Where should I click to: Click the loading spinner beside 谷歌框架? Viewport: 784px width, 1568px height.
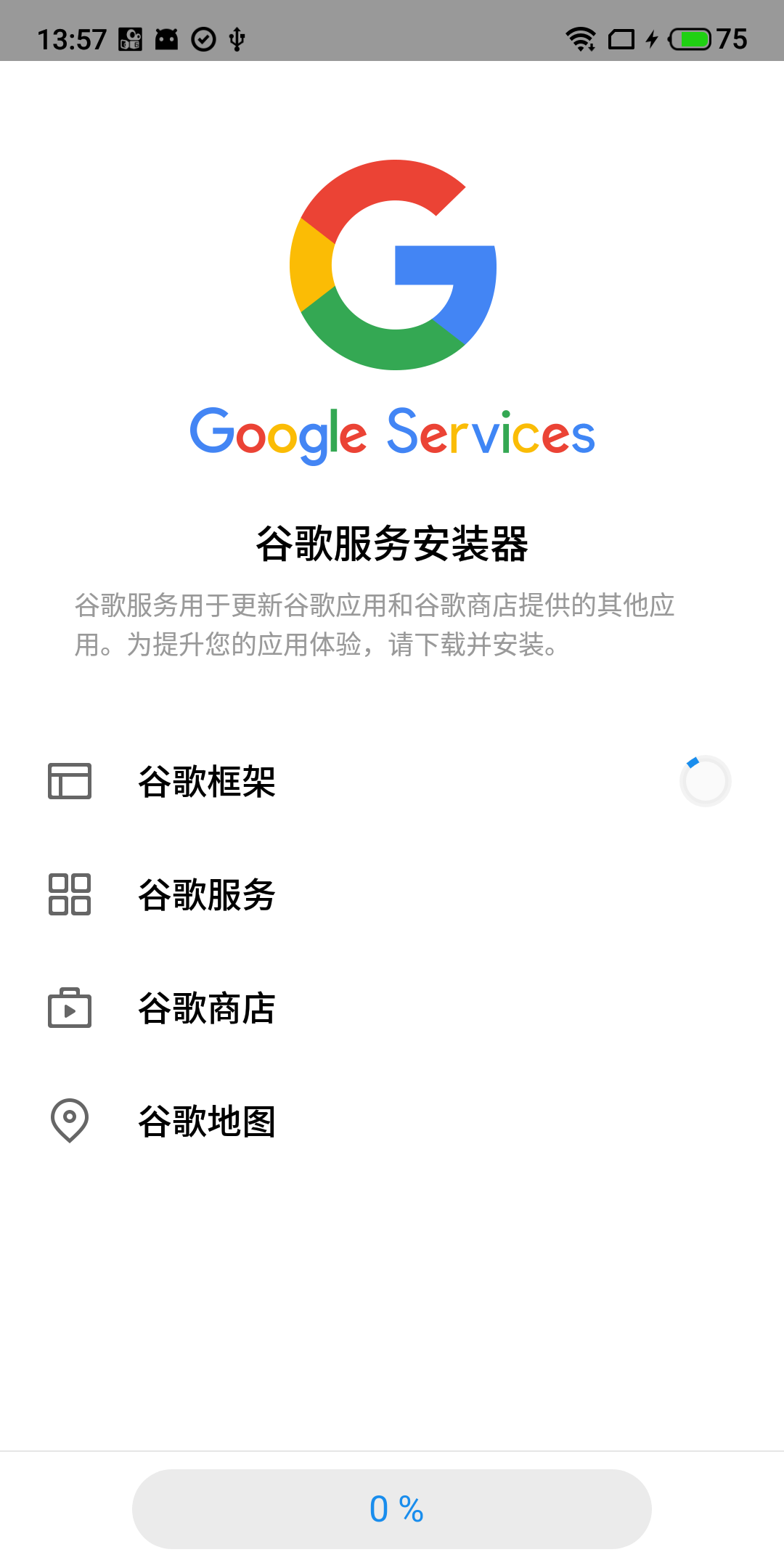click(706, 780)
